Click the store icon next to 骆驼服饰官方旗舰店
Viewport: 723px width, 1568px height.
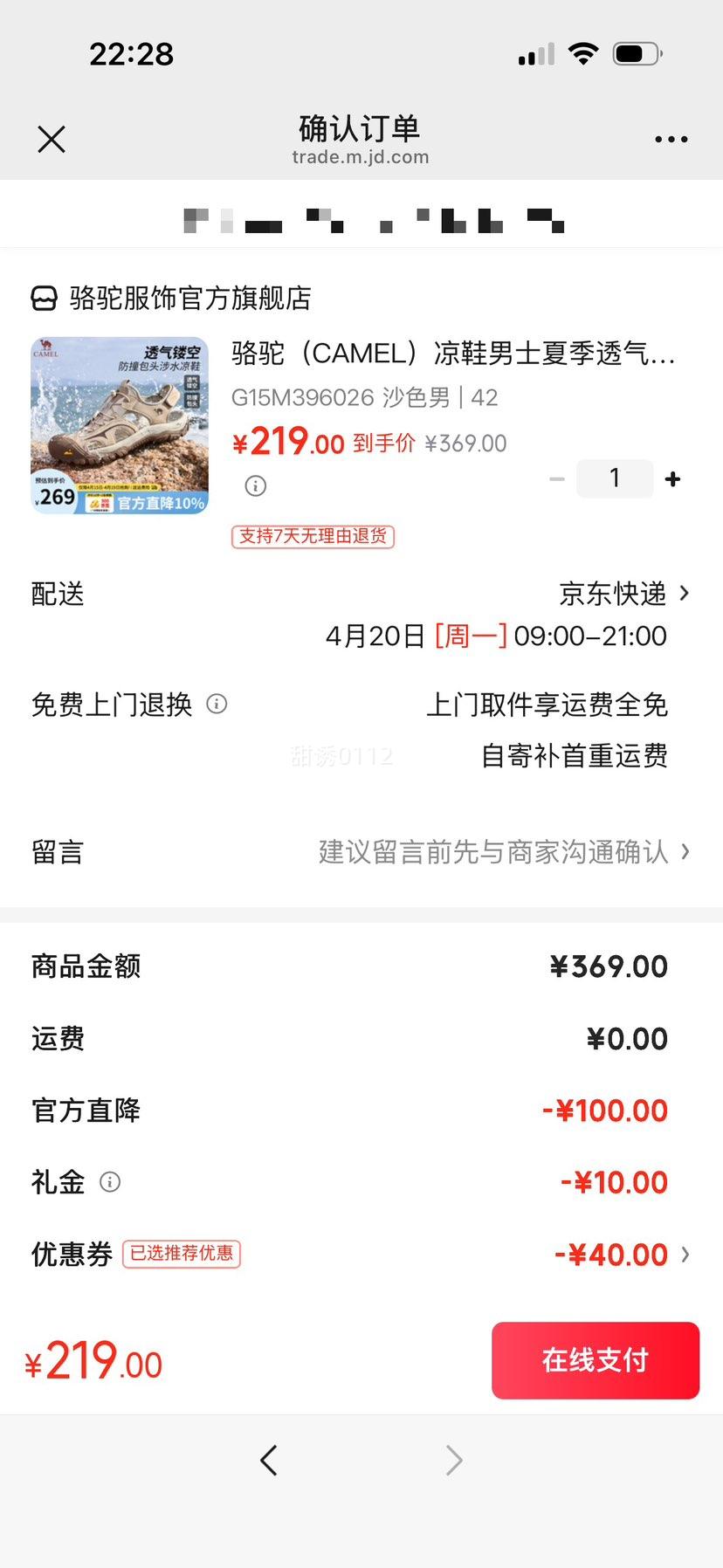[x=41, y=299]
